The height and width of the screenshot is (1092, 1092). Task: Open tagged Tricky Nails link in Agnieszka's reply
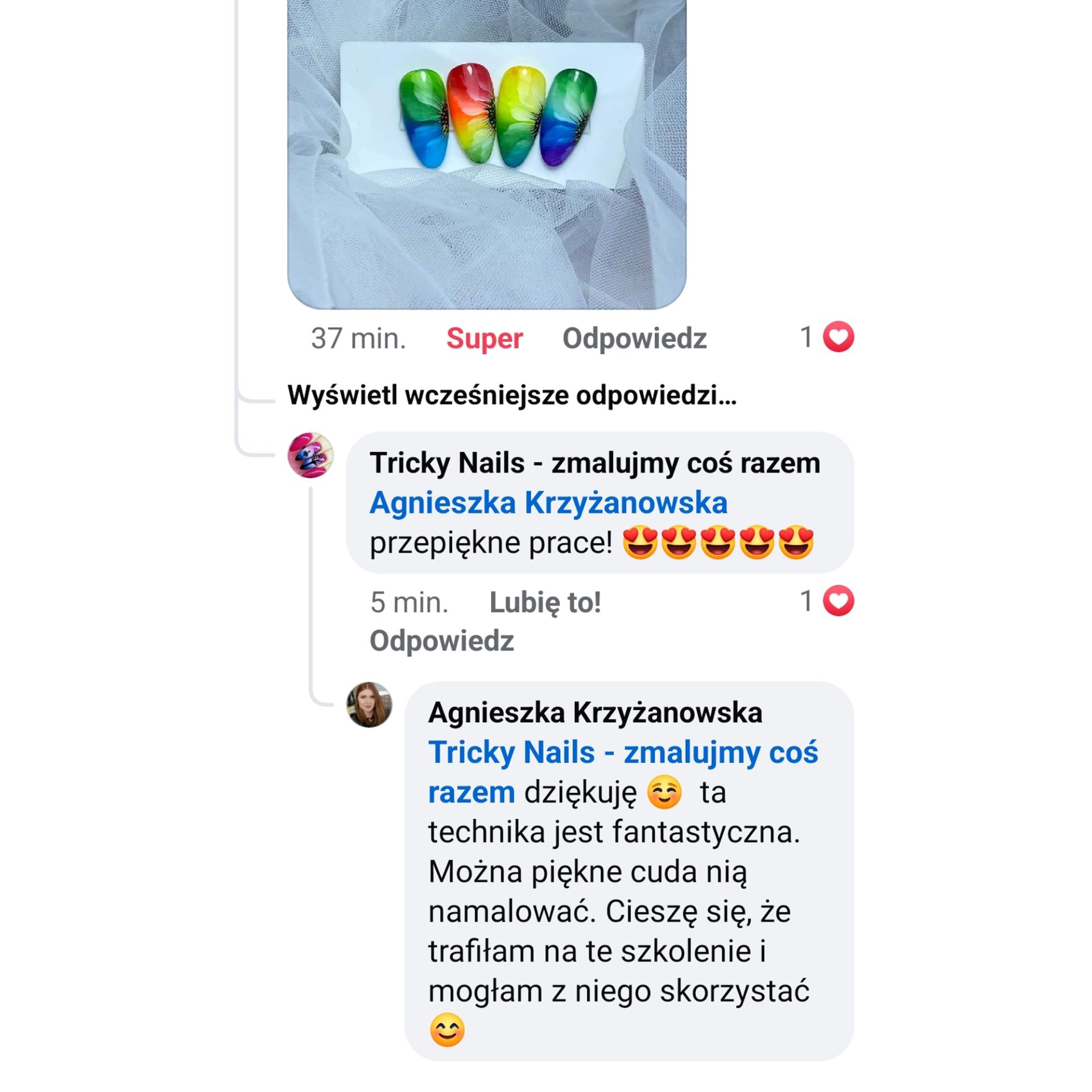(x=623, y=752)
